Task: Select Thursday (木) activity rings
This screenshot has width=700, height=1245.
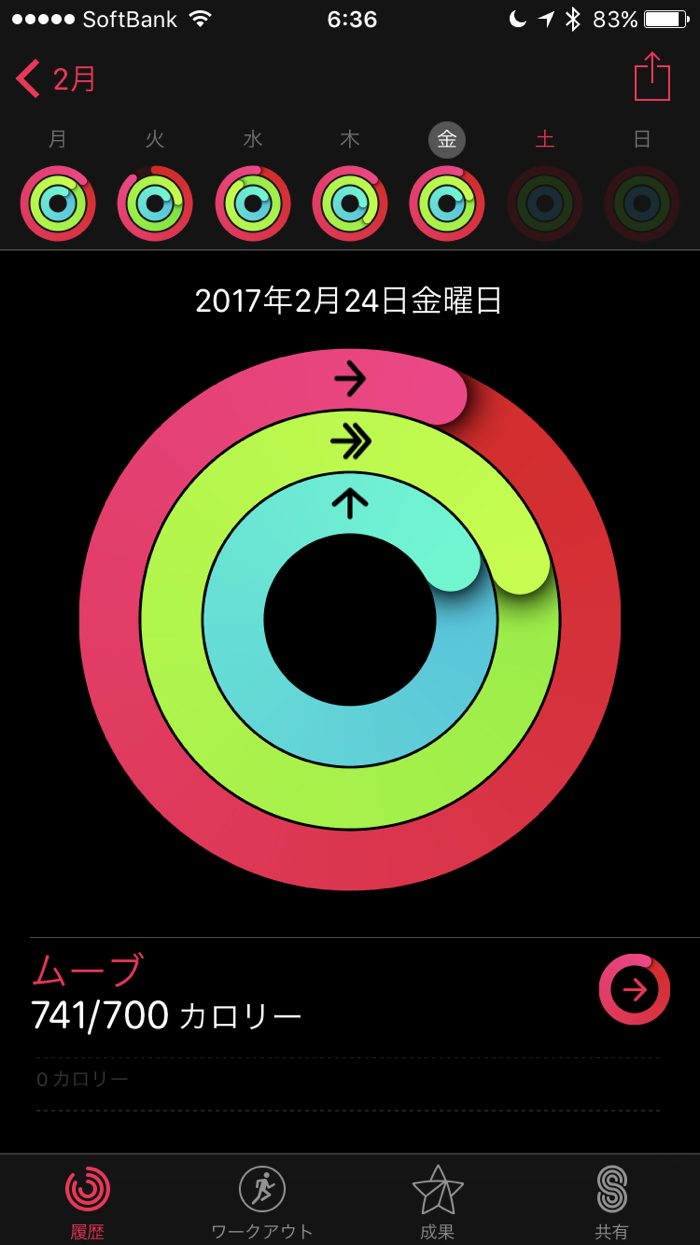Action: point(350,203)
